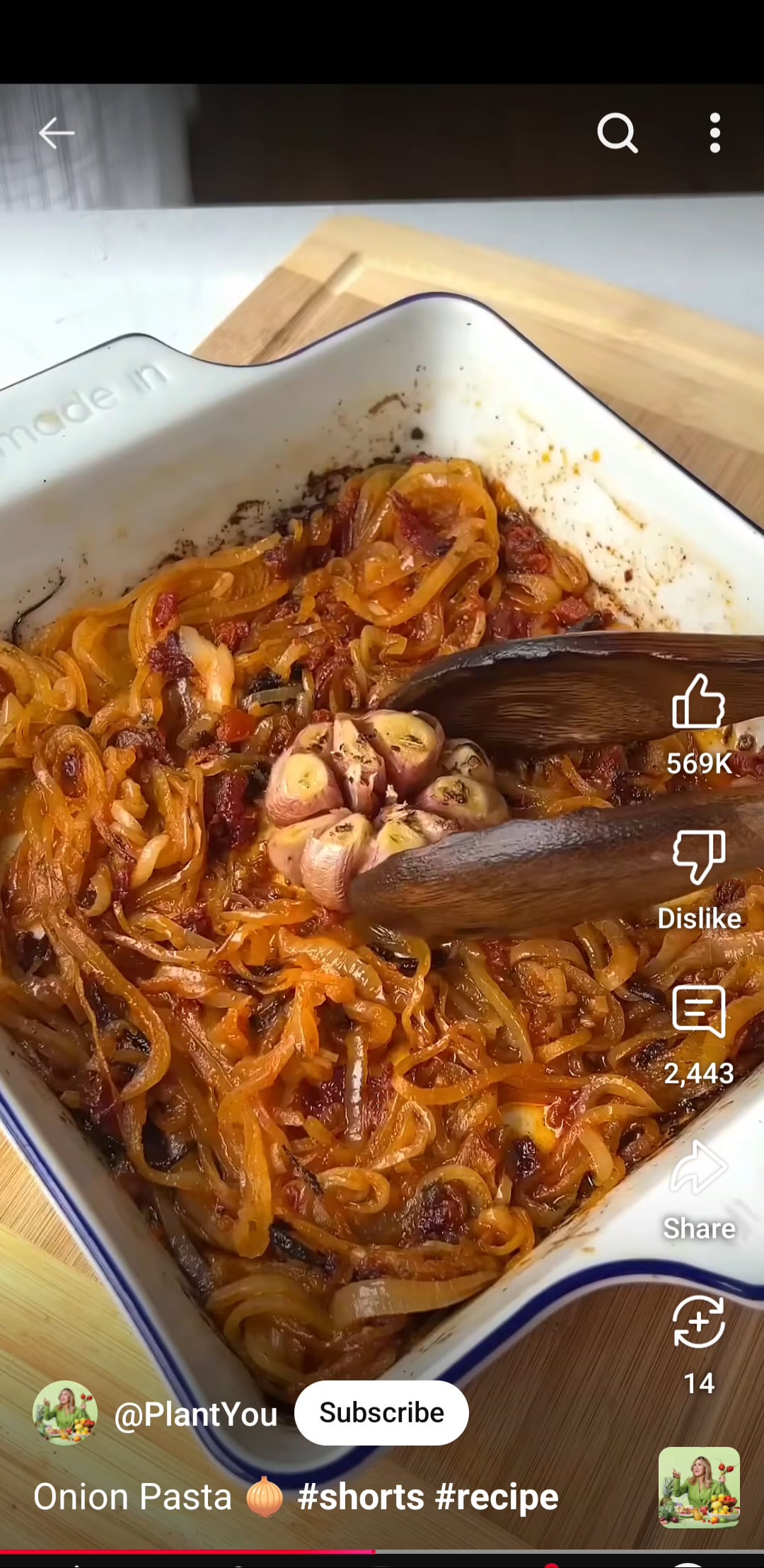764x1568 pixels.
Task: Open search from the top bar
Action: 617,132
